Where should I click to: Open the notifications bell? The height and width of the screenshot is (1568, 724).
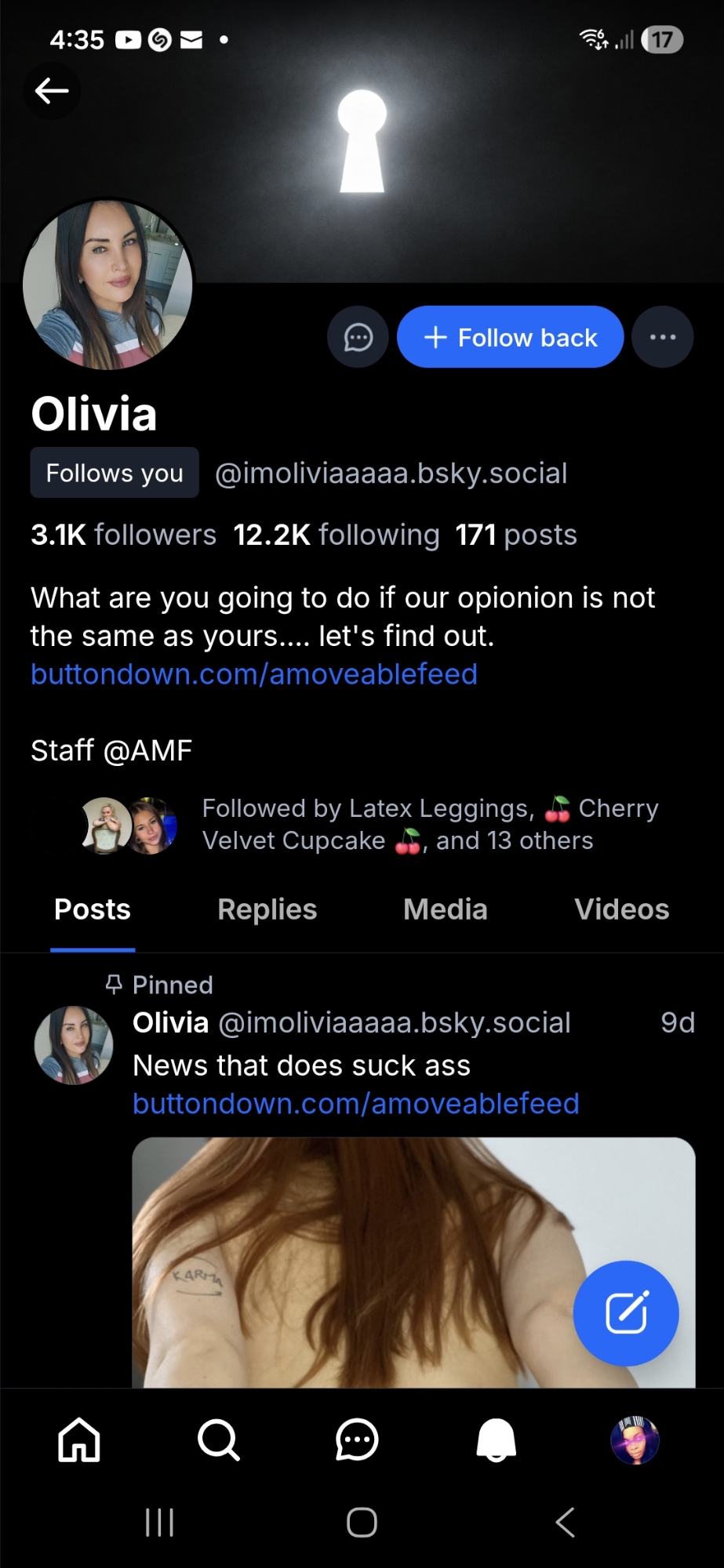(496, 1440)
